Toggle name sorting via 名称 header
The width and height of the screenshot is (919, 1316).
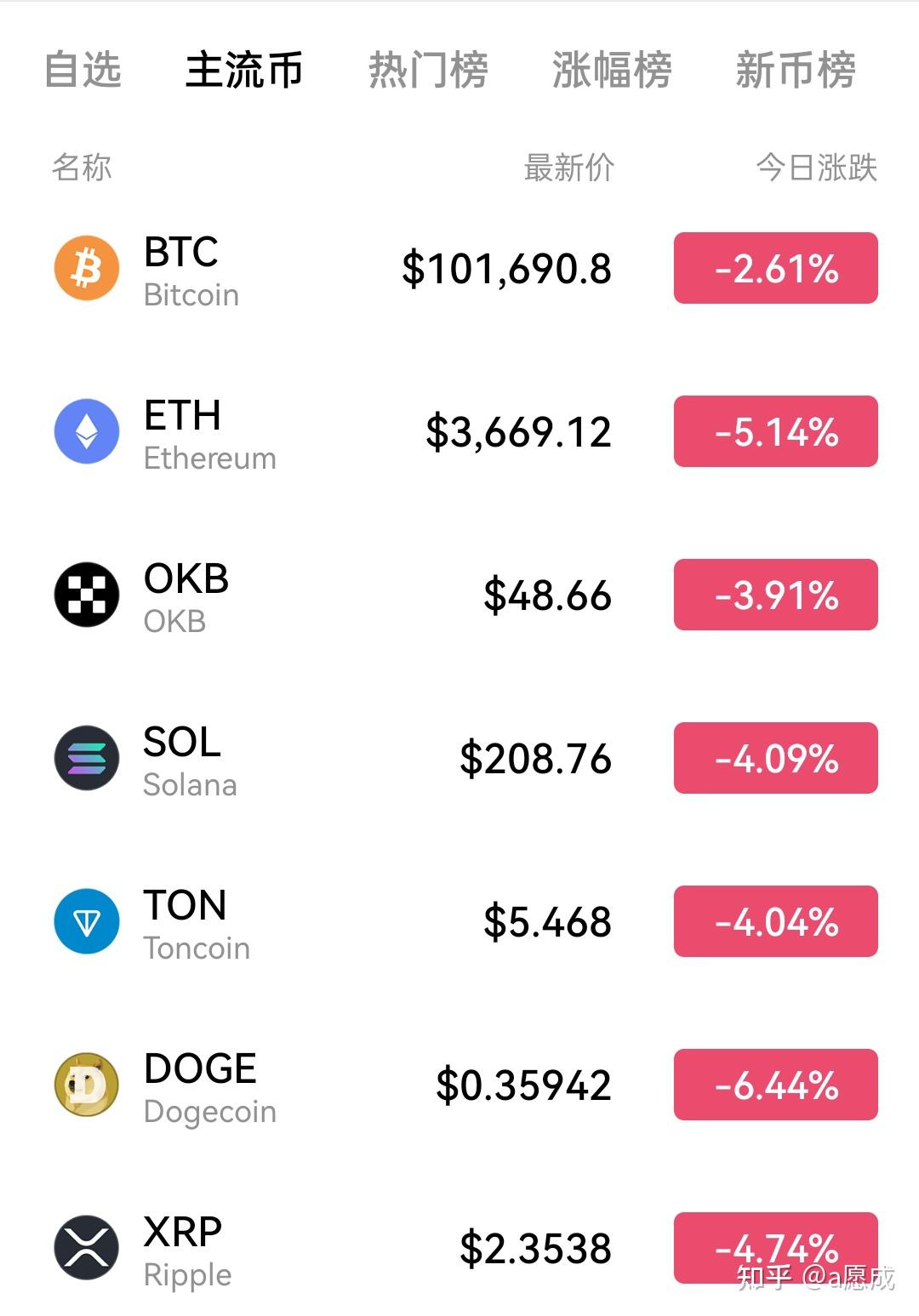[x=82, y=168]
